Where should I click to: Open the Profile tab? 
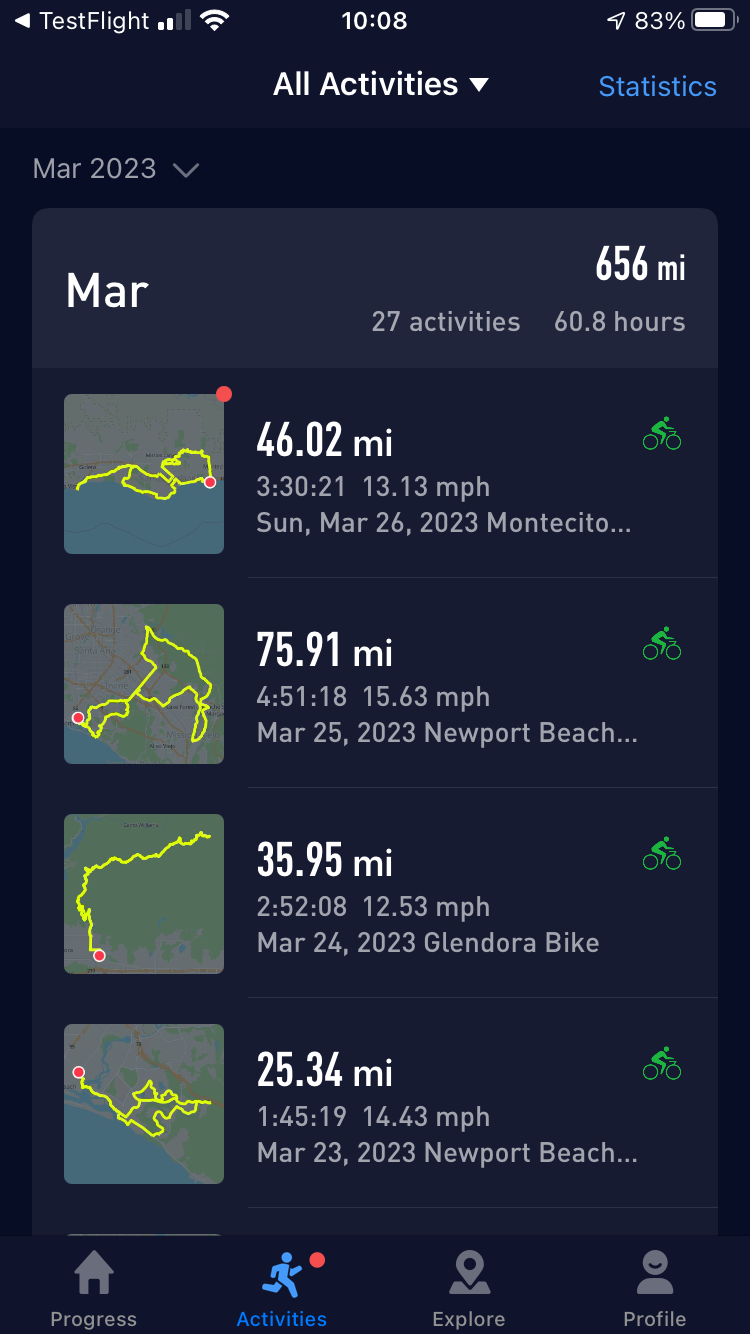coord(655,1289)
